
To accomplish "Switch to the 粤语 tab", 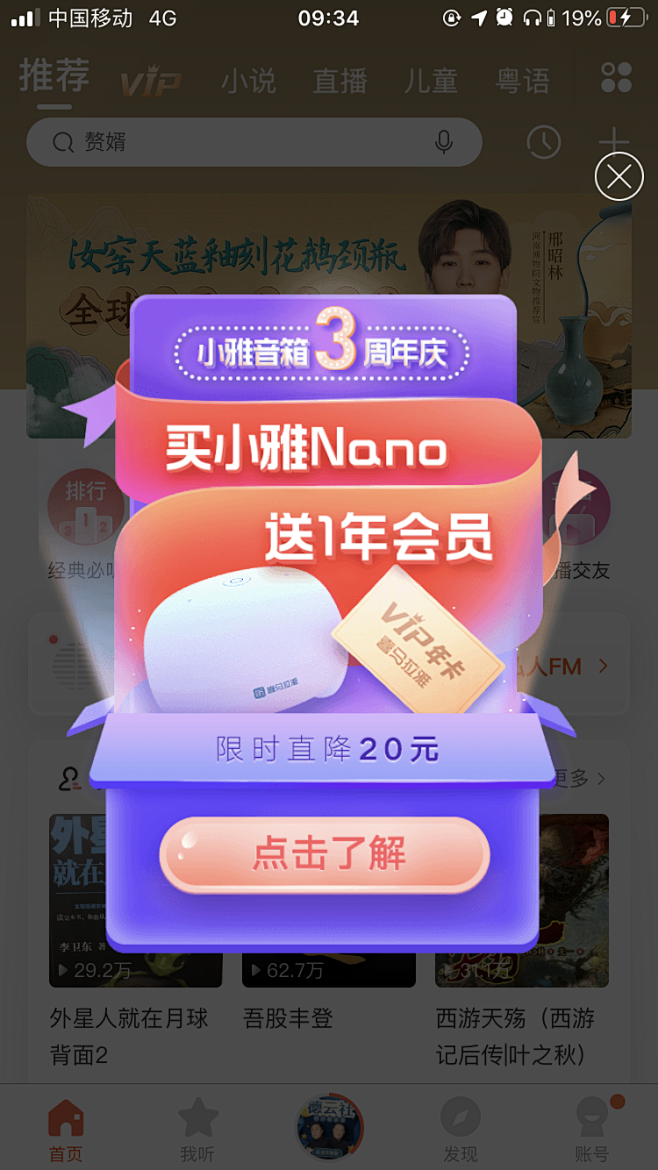I will [522, 81].
